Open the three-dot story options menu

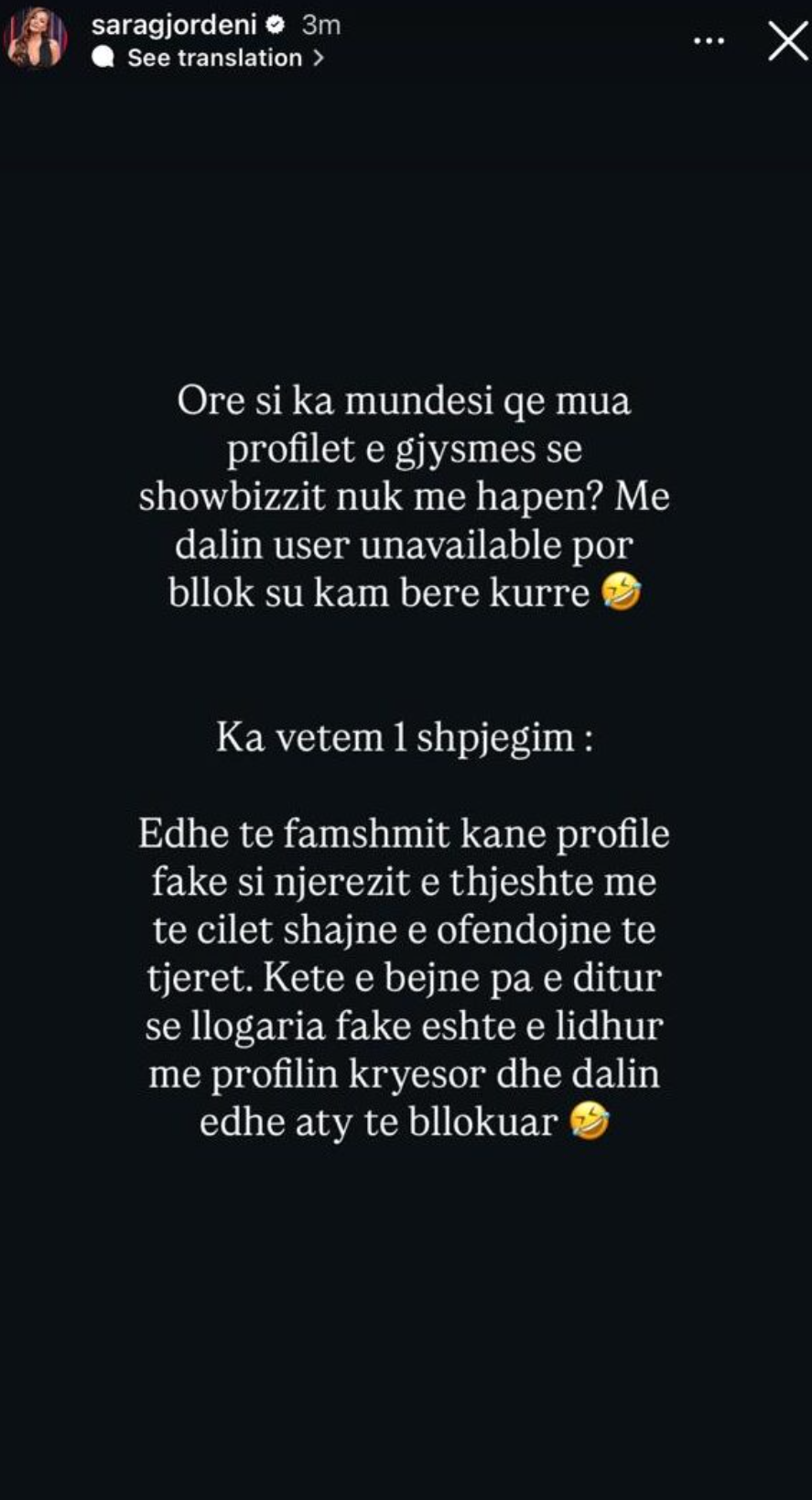[x=709, y=41]
